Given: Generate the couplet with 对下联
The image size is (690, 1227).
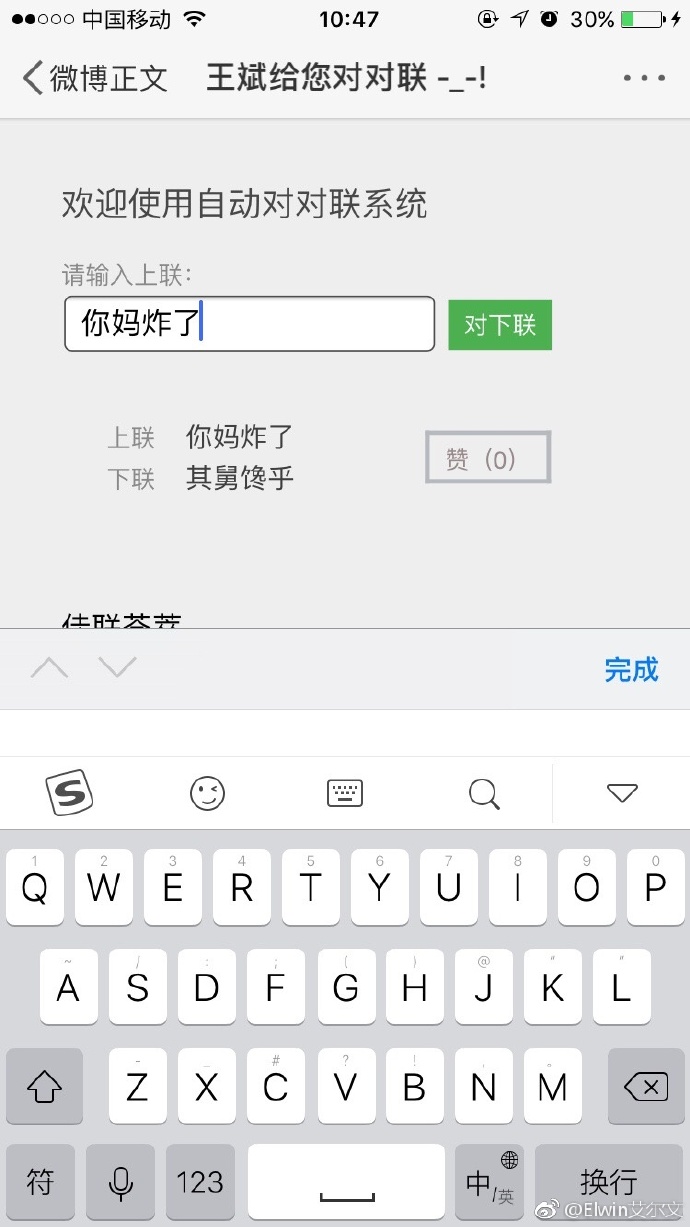Looking at the screenshot, I should tap(500, 324).
